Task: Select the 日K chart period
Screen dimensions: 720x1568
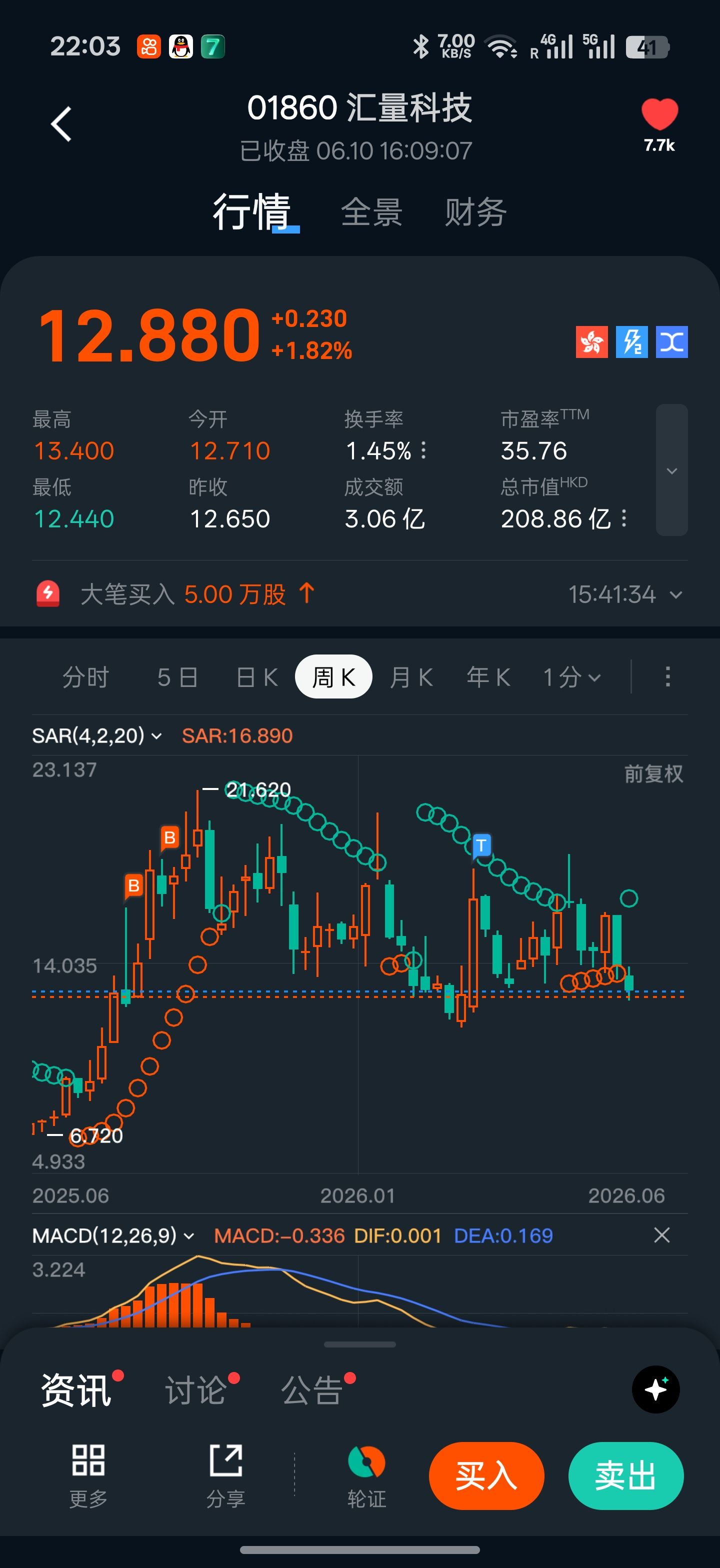Action: [x=257, y=677]
